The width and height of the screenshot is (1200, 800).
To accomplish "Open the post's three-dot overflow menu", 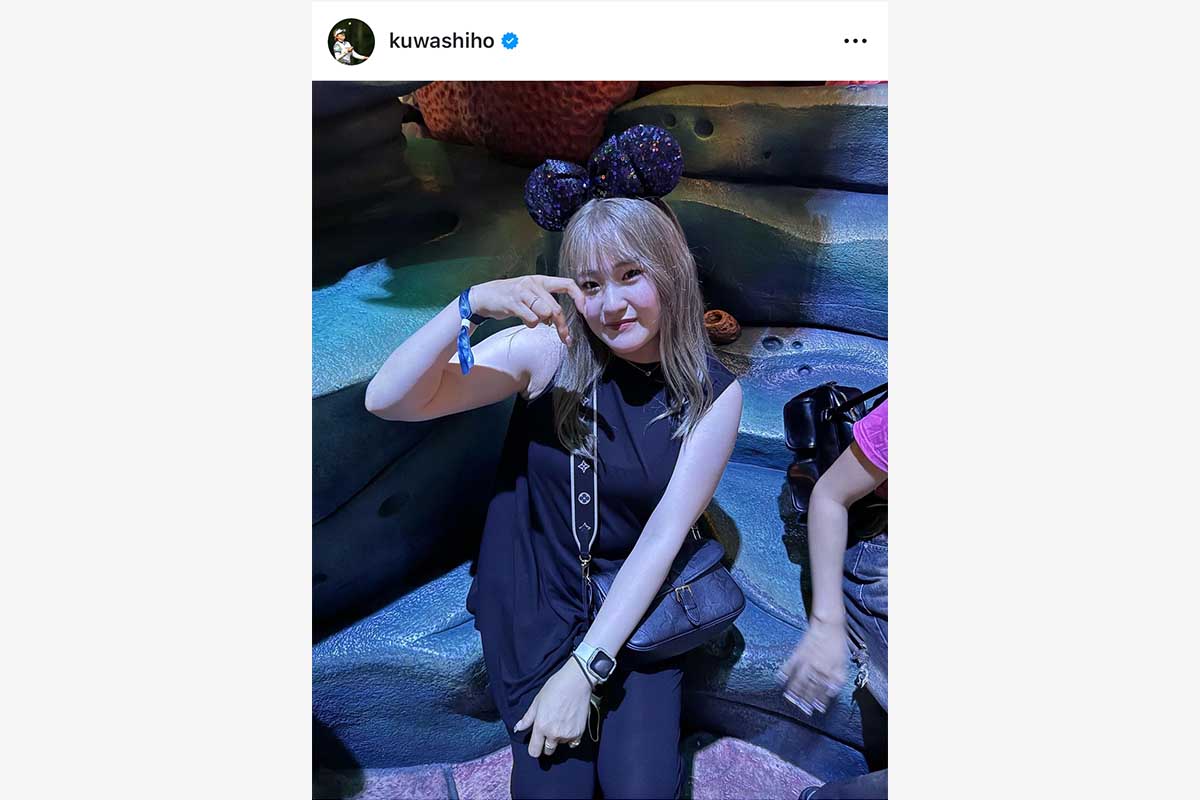I will coord(855,41).
